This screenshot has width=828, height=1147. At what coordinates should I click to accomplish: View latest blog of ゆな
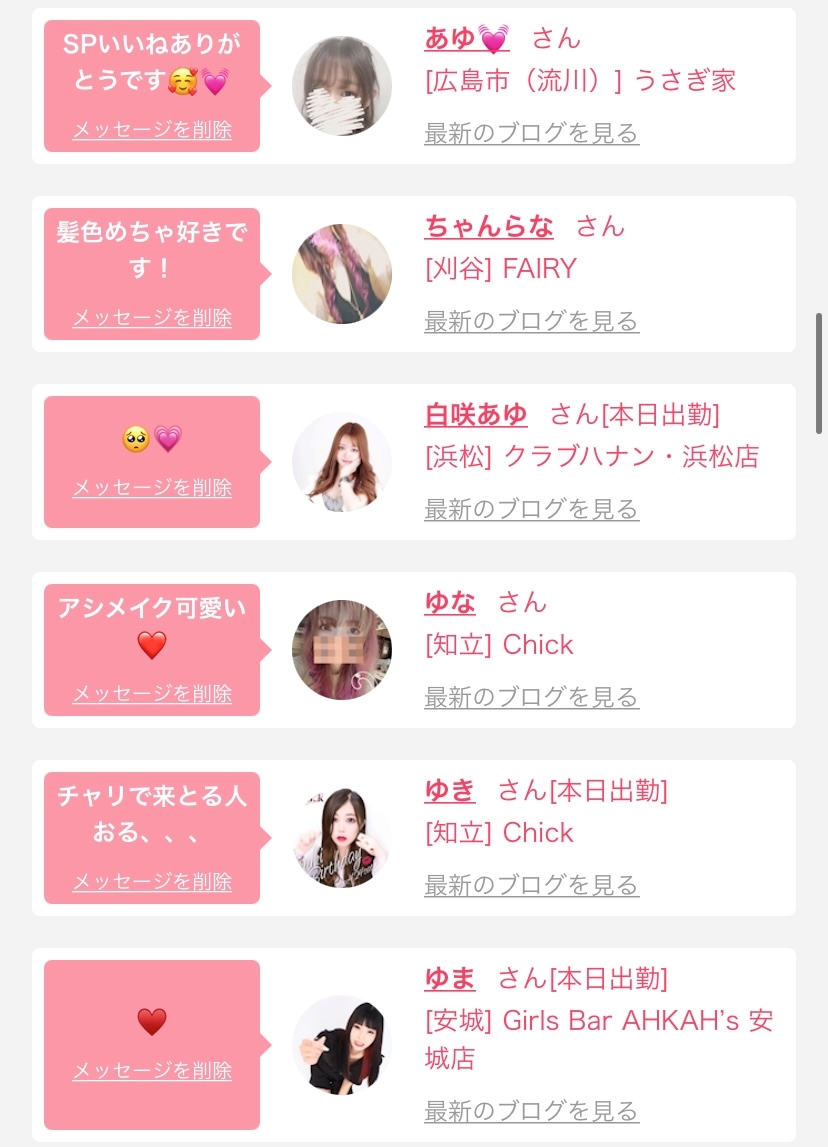click(531, 697)
